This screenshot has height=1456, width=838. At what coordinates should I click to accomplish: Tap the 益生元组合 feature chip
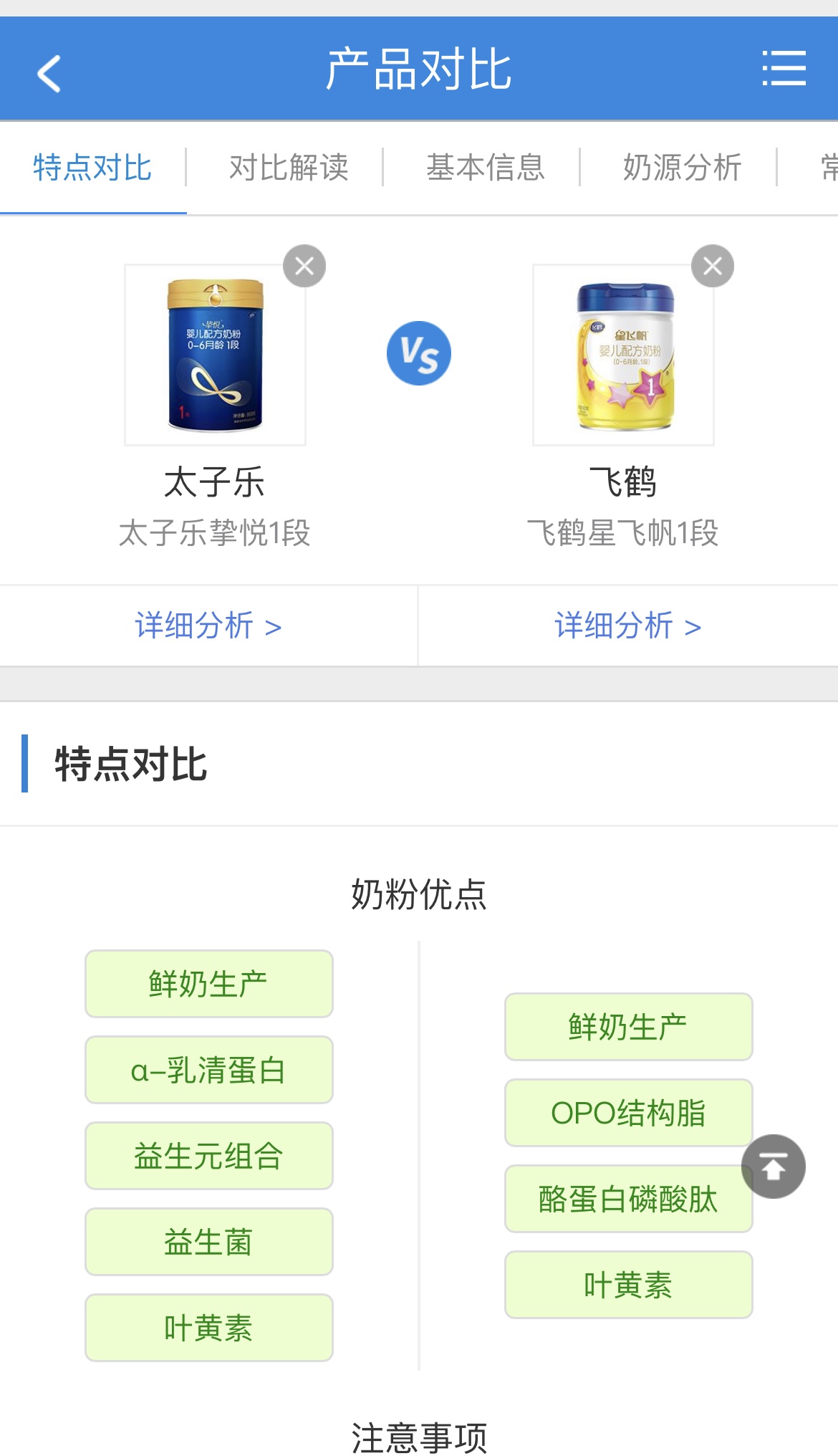click(x=208, y=1156)
